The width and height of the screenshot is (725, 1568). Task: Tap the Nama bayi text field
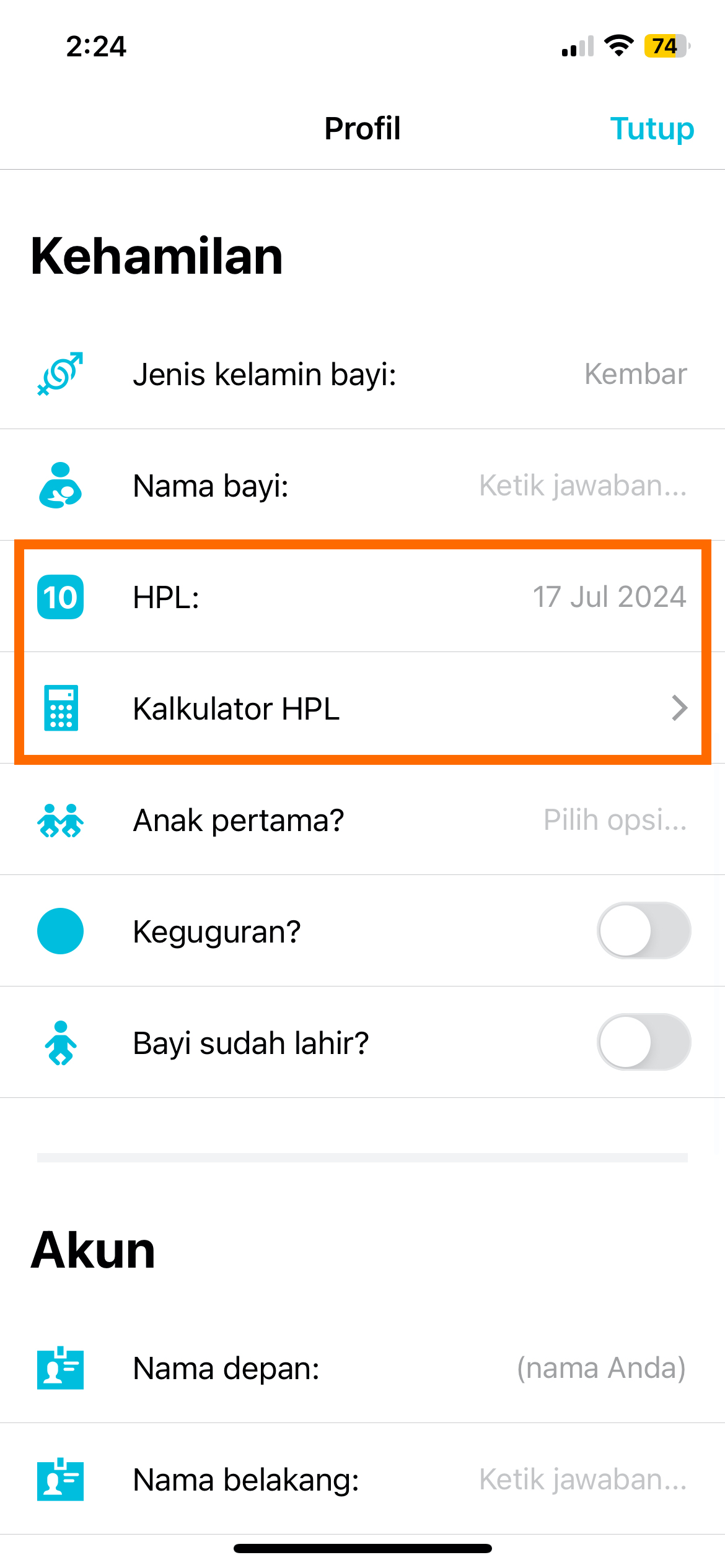tap(582, 486)
